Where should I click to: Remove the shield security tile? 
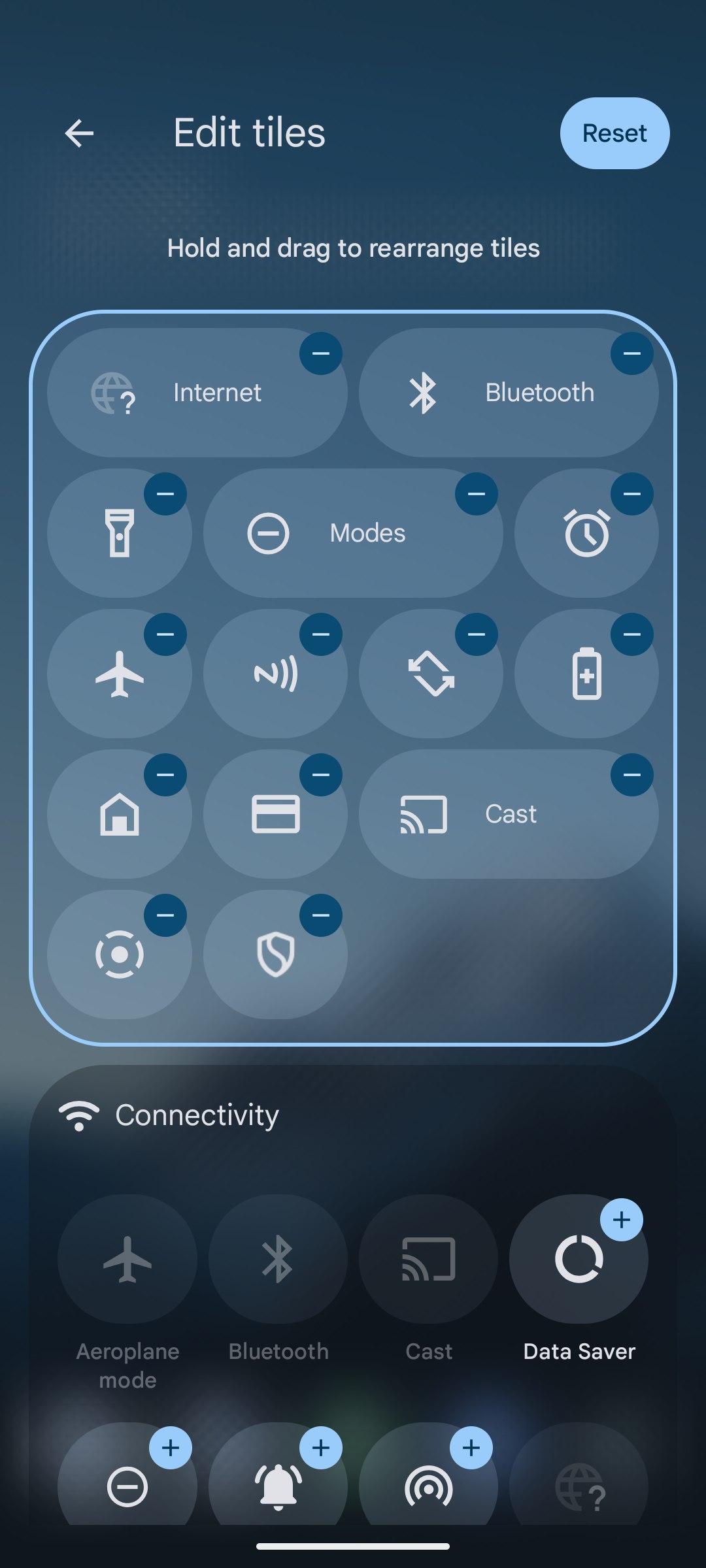[321, 915]
